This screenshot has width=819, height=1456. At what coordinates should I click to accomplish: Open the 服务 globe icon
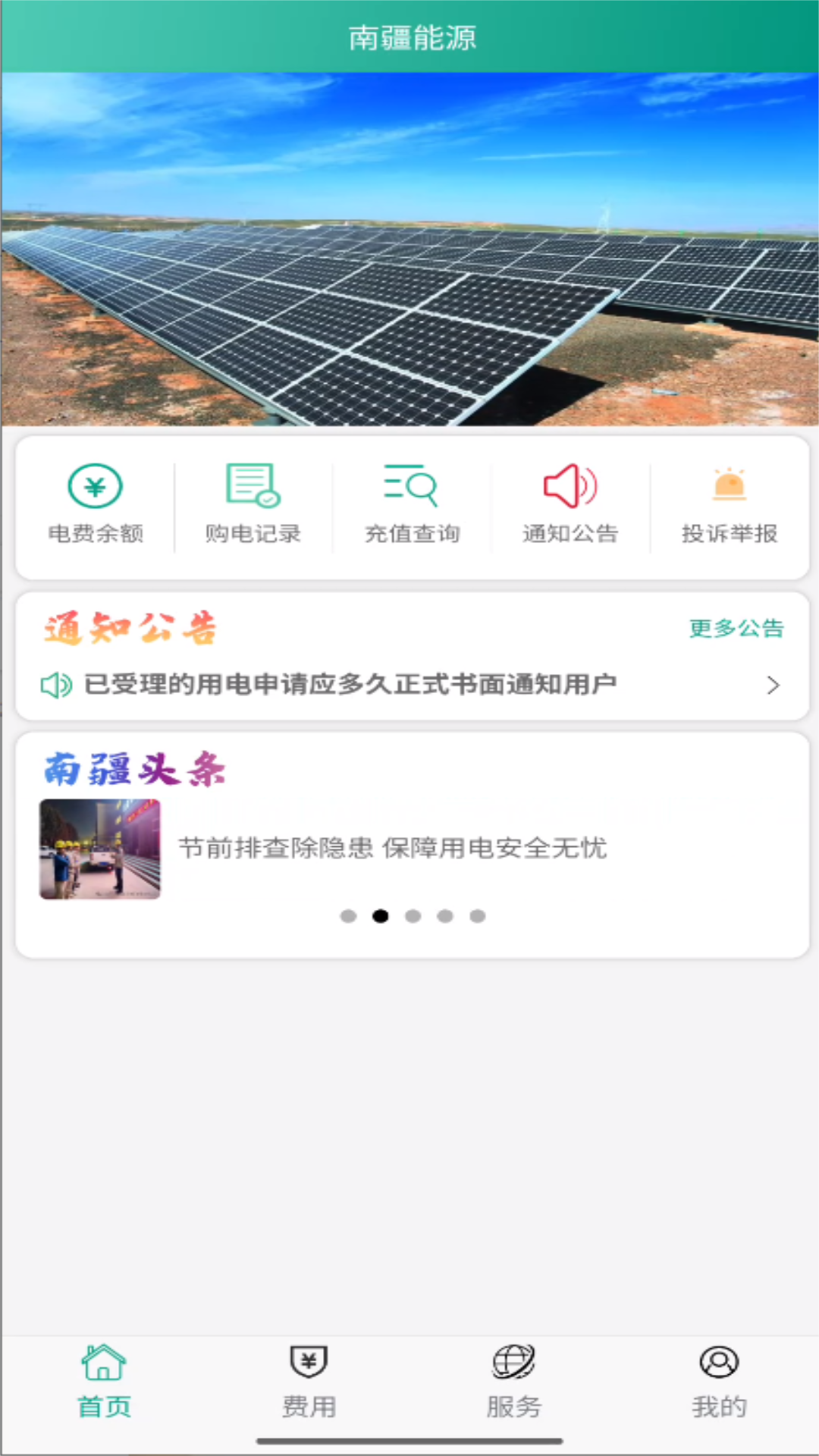[x=513, y=1361]
